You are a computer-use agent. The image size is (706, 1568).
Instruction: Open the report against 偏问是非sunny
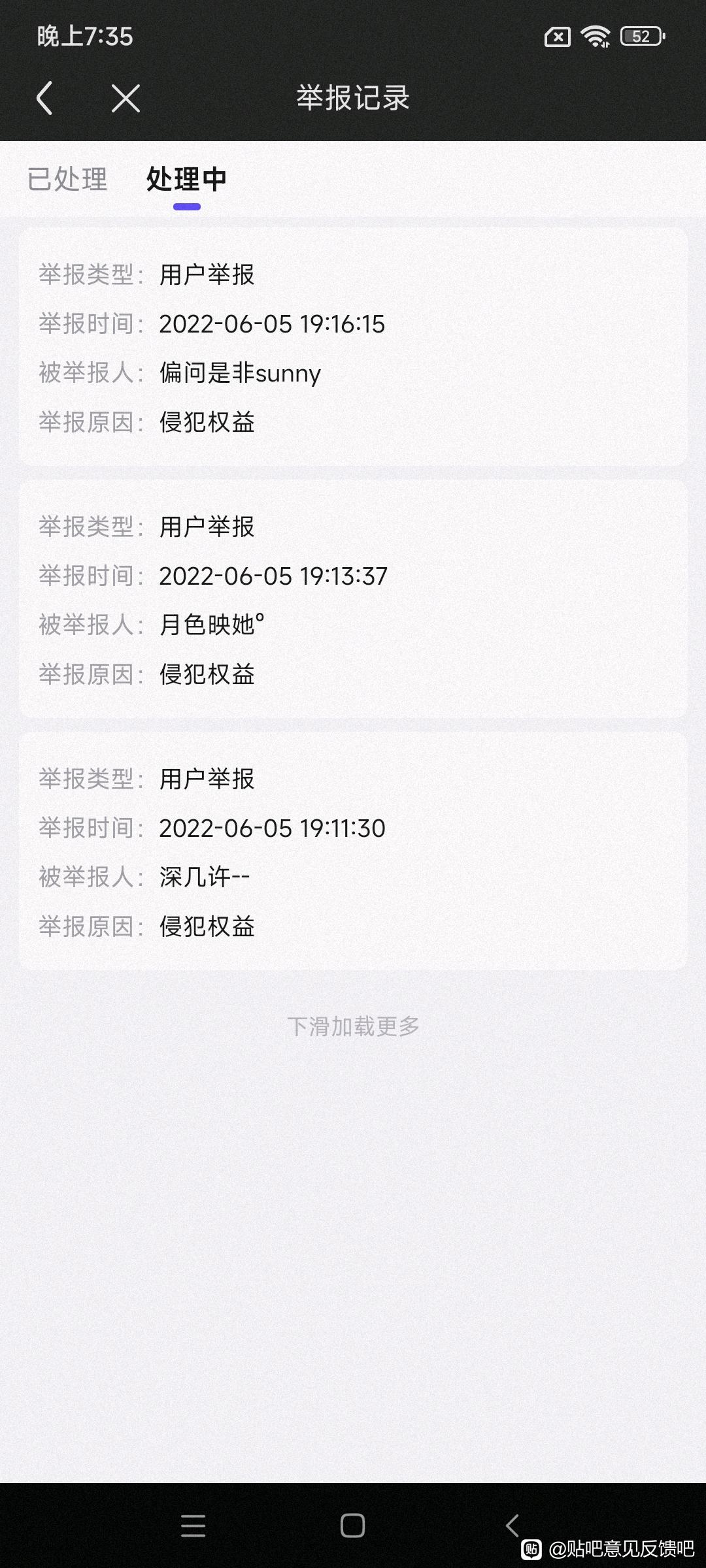(x=353, y=348)
